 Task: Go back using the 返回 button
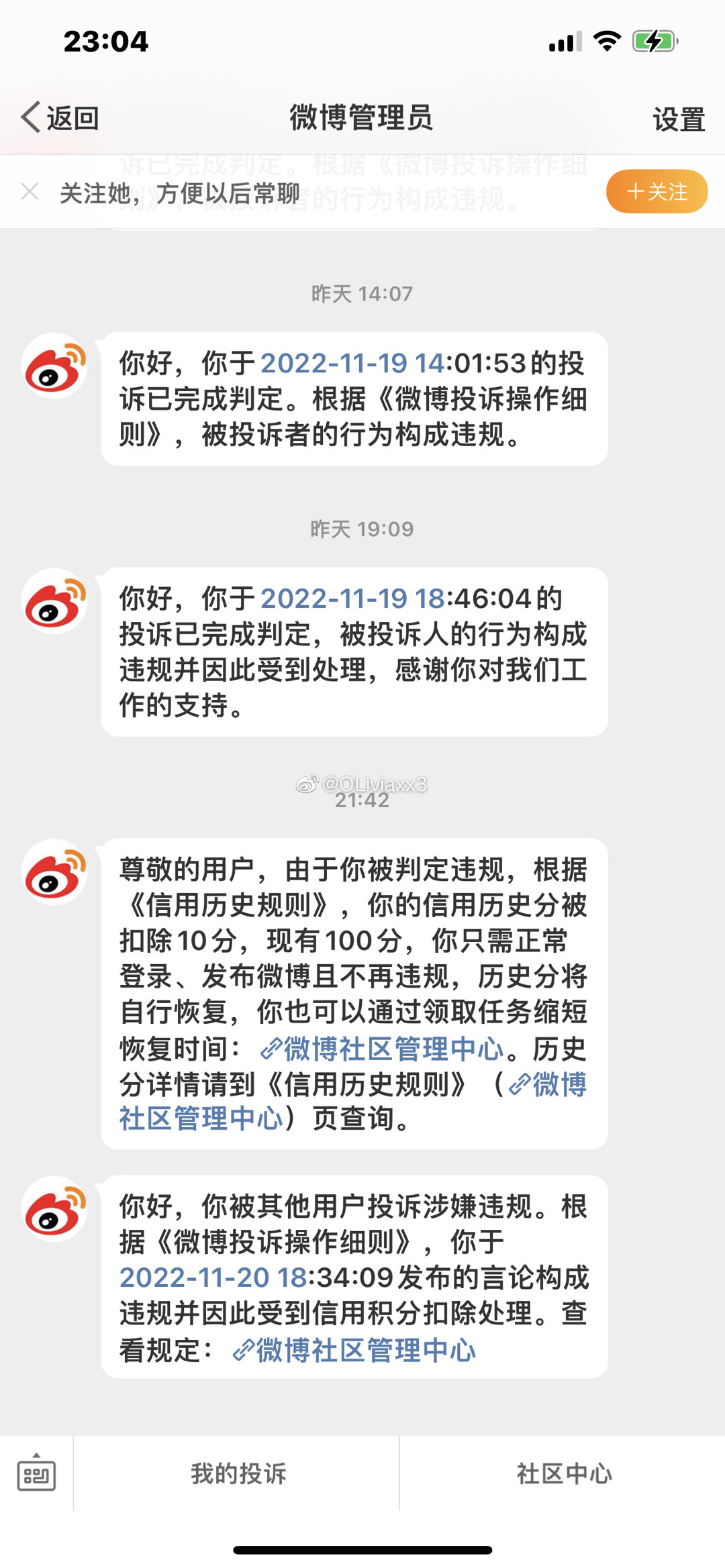pos(60,118)
